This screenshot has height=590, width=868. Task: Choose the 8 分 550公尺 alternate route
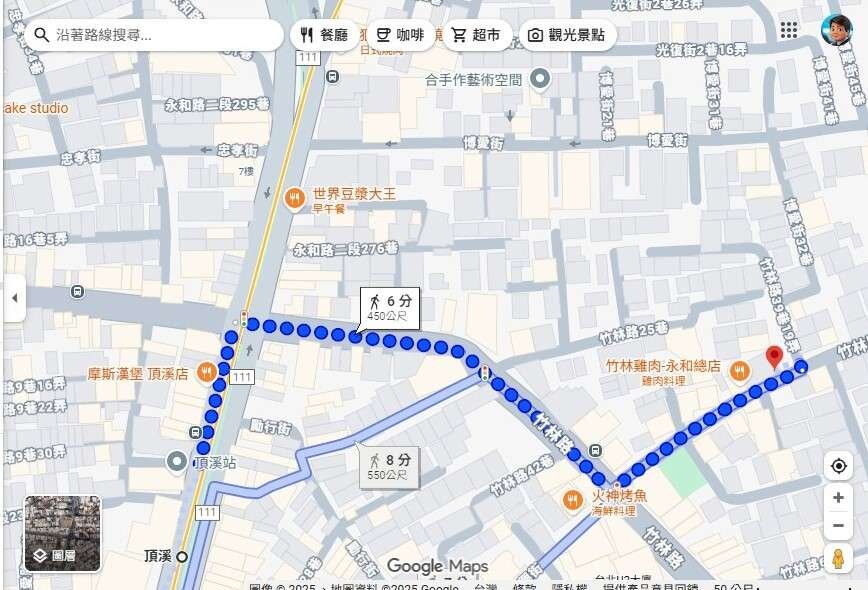[389, 466]
